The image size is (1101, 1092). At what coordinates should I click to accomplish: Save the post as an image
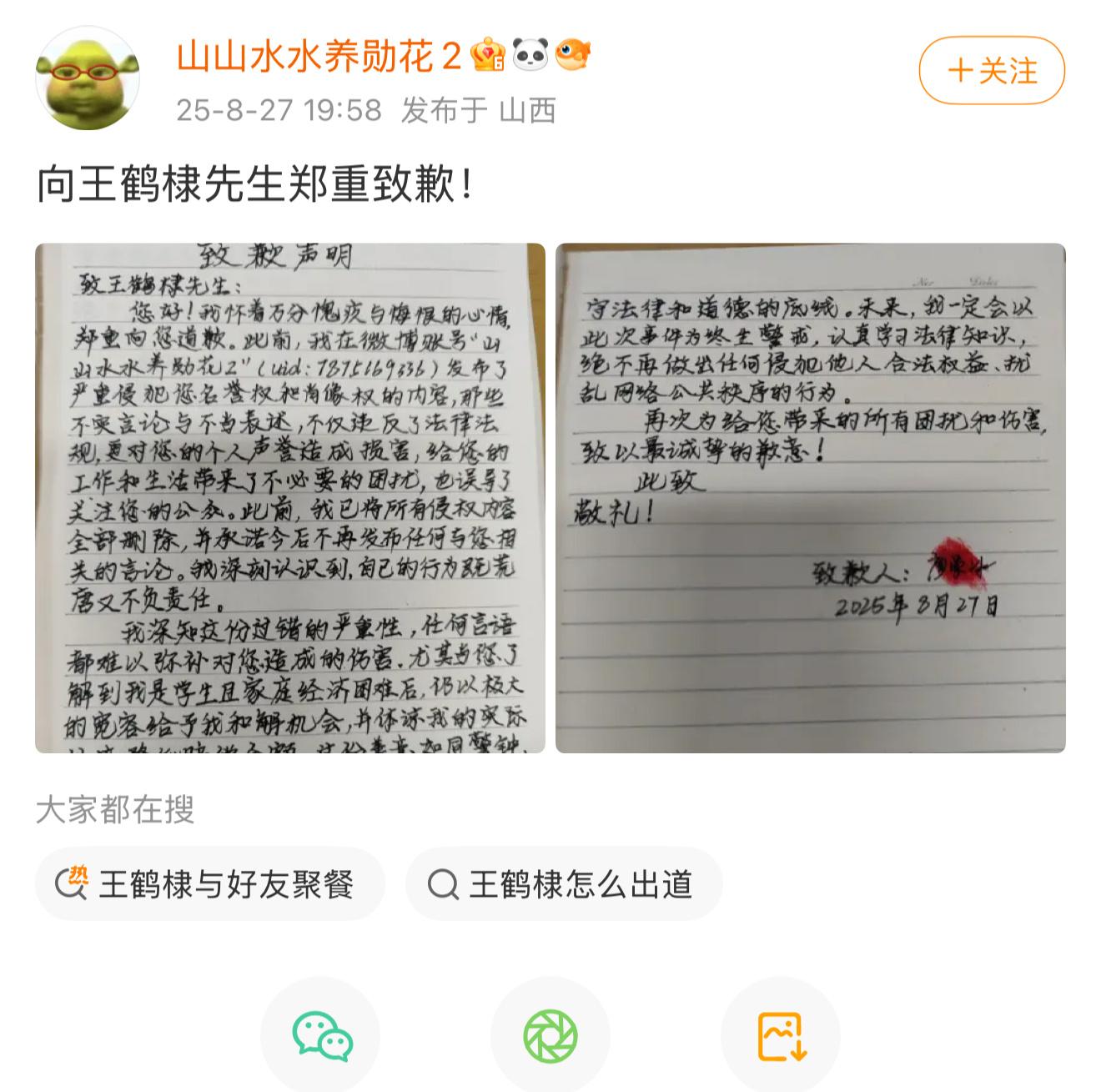click(x=781, y=1036)
